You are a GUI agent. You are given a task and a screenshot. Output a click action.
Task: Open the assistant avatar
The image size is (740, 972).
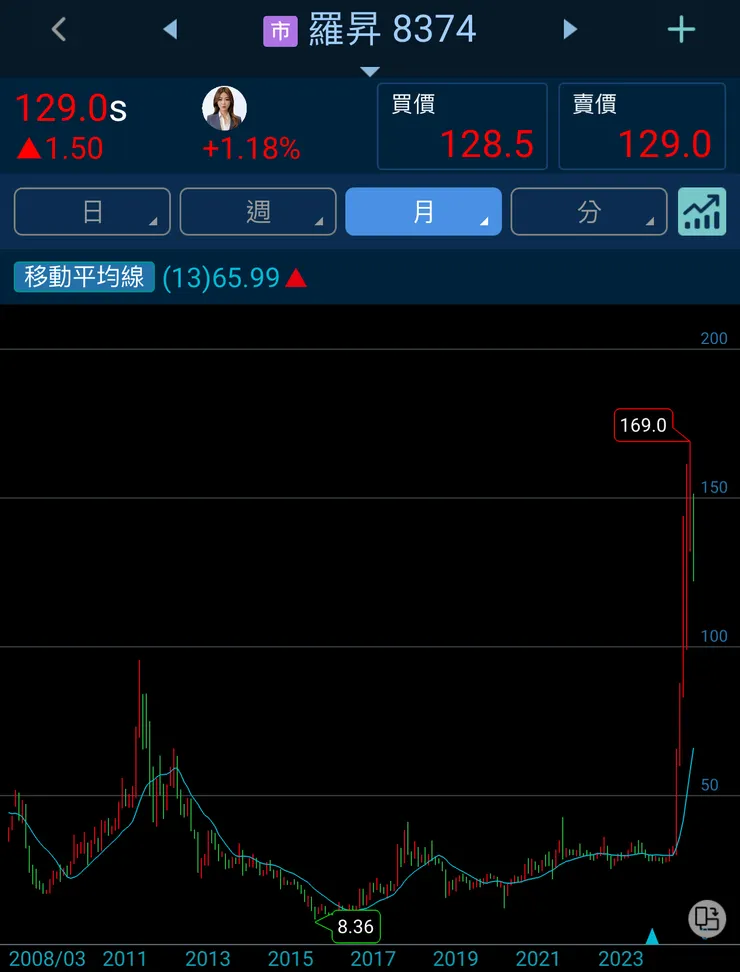click(x=224, y=108)
